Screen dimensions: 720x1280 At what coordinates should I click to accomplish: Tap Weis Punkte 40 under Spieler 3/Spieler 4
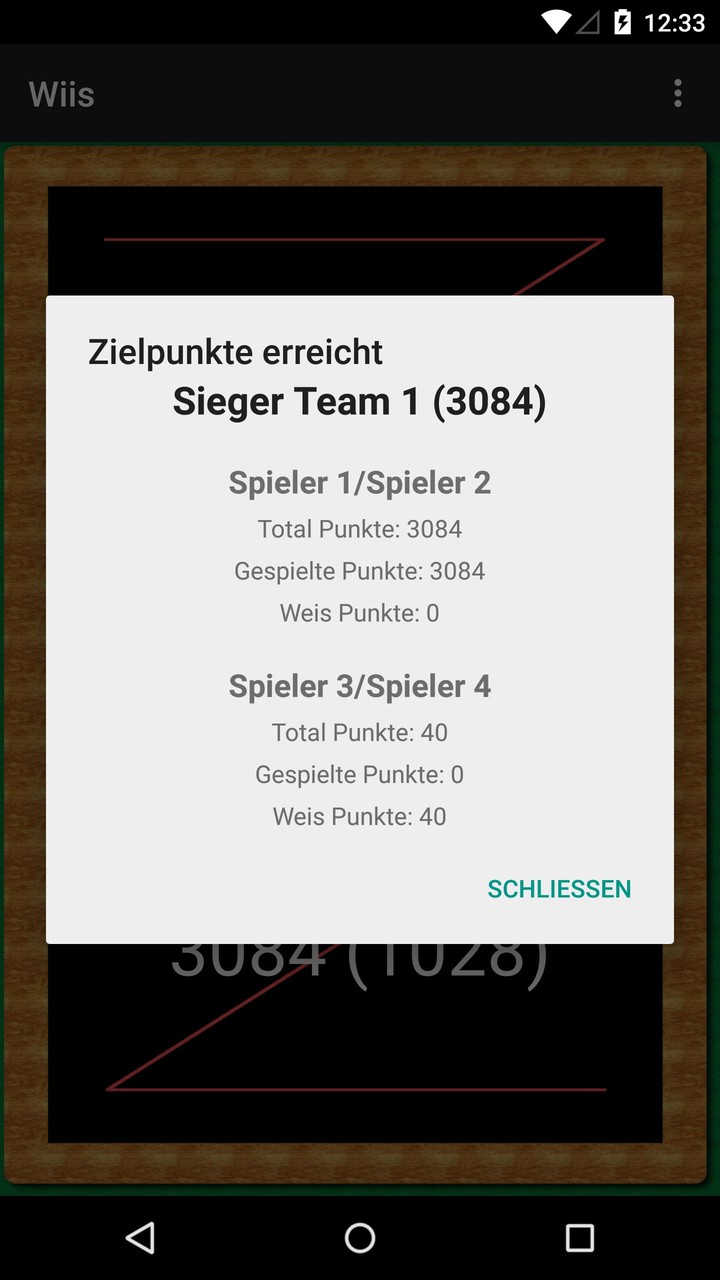pos(360,816)
